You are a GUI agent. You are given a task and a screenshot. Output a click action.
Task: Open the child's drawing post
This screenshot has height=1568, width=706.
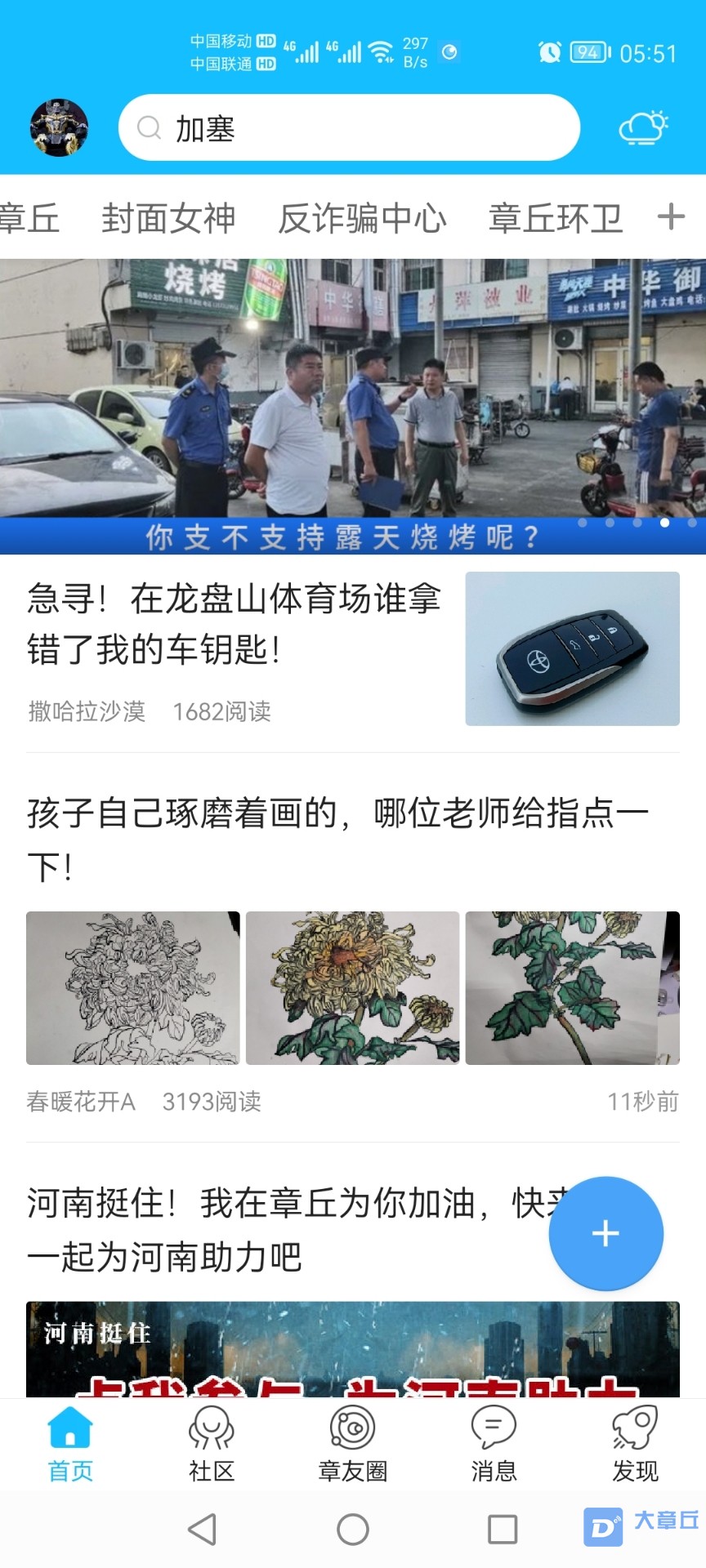coord(337,840)
